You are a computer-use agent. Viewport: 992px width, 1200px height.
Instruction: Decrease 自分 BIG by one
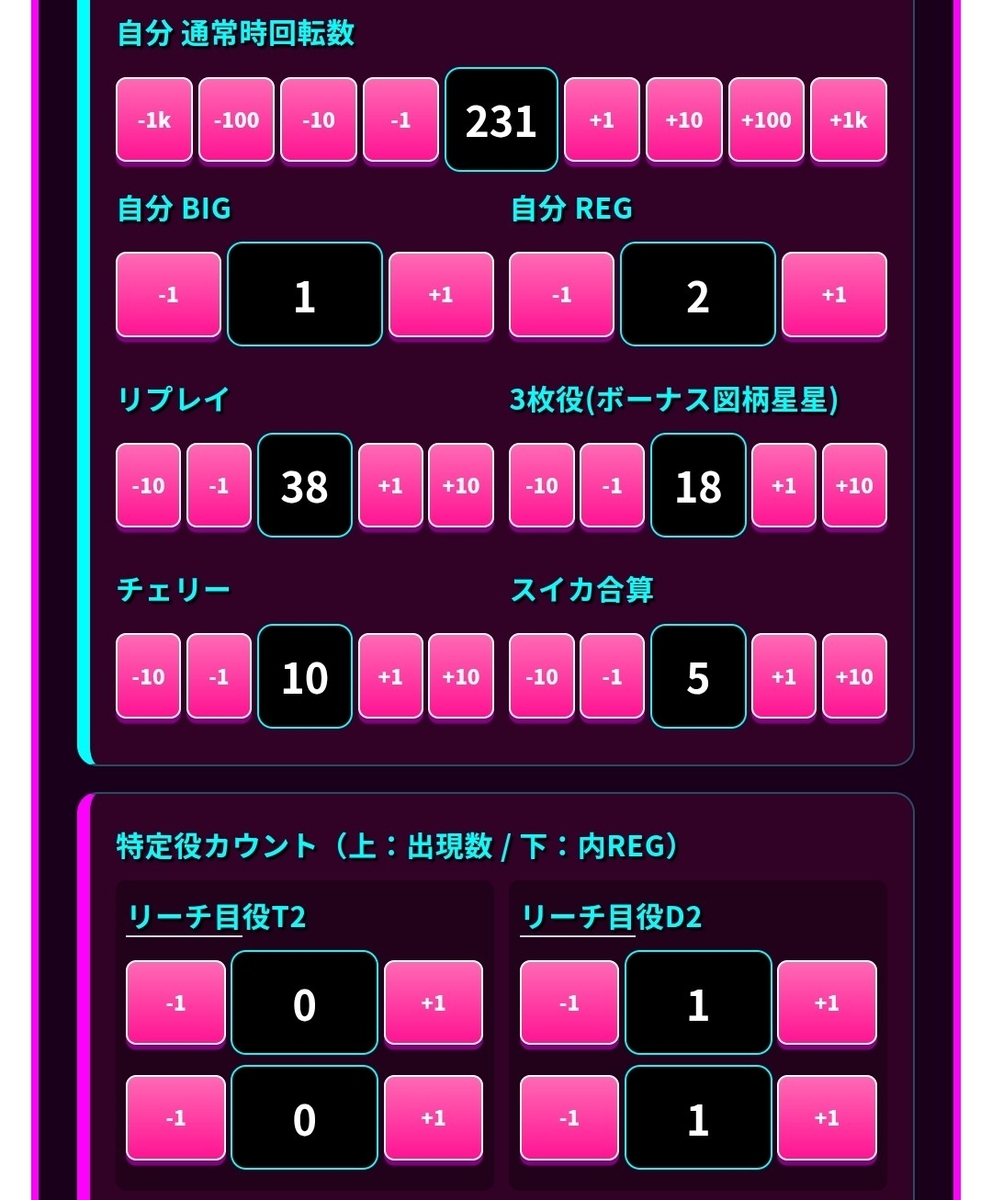[168, 295]
